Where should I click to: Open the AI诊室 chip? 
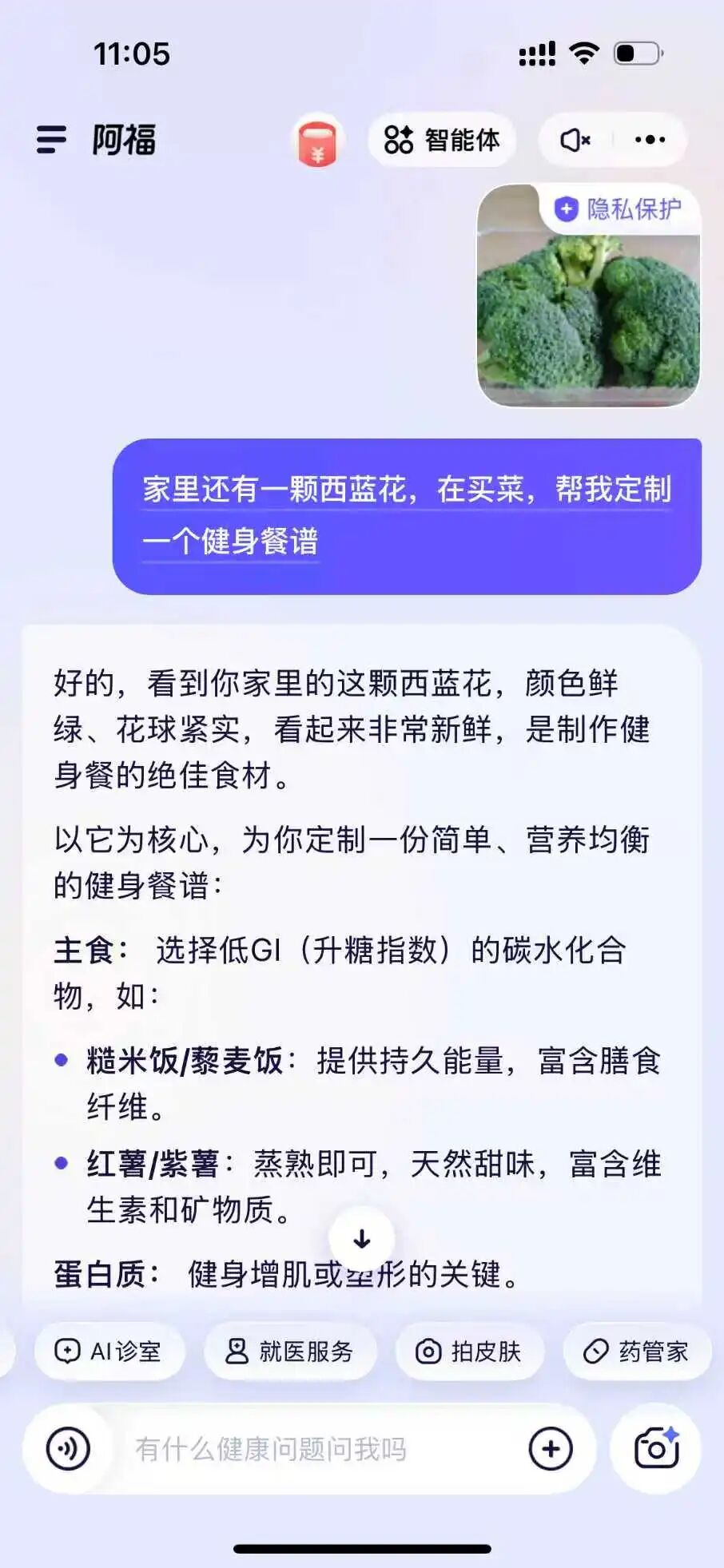tap(109, 1352)
